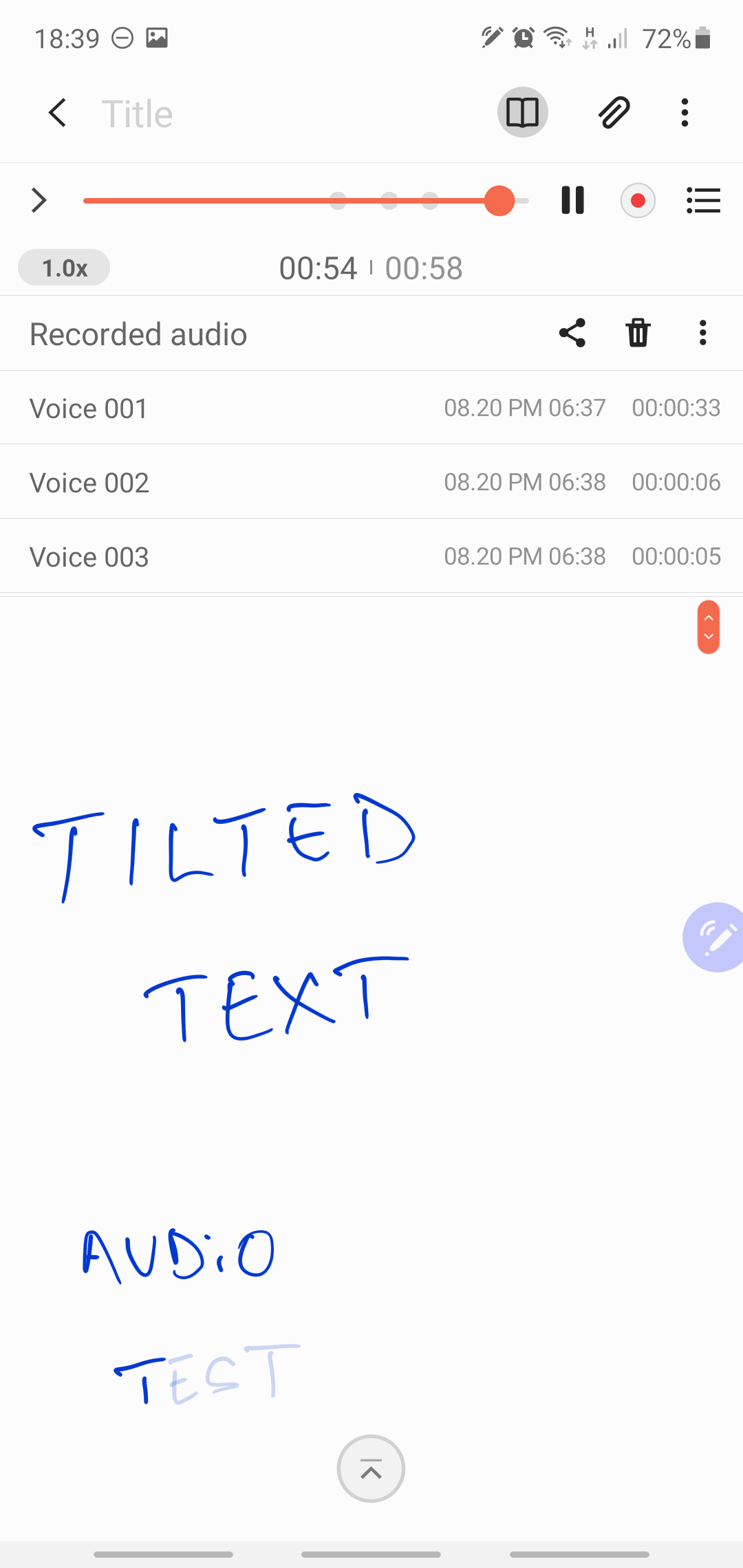The height and width of the screenshot is (1568, 743).
Task: Jump to the top with the arrow button
Action: tap(371, 1468)
